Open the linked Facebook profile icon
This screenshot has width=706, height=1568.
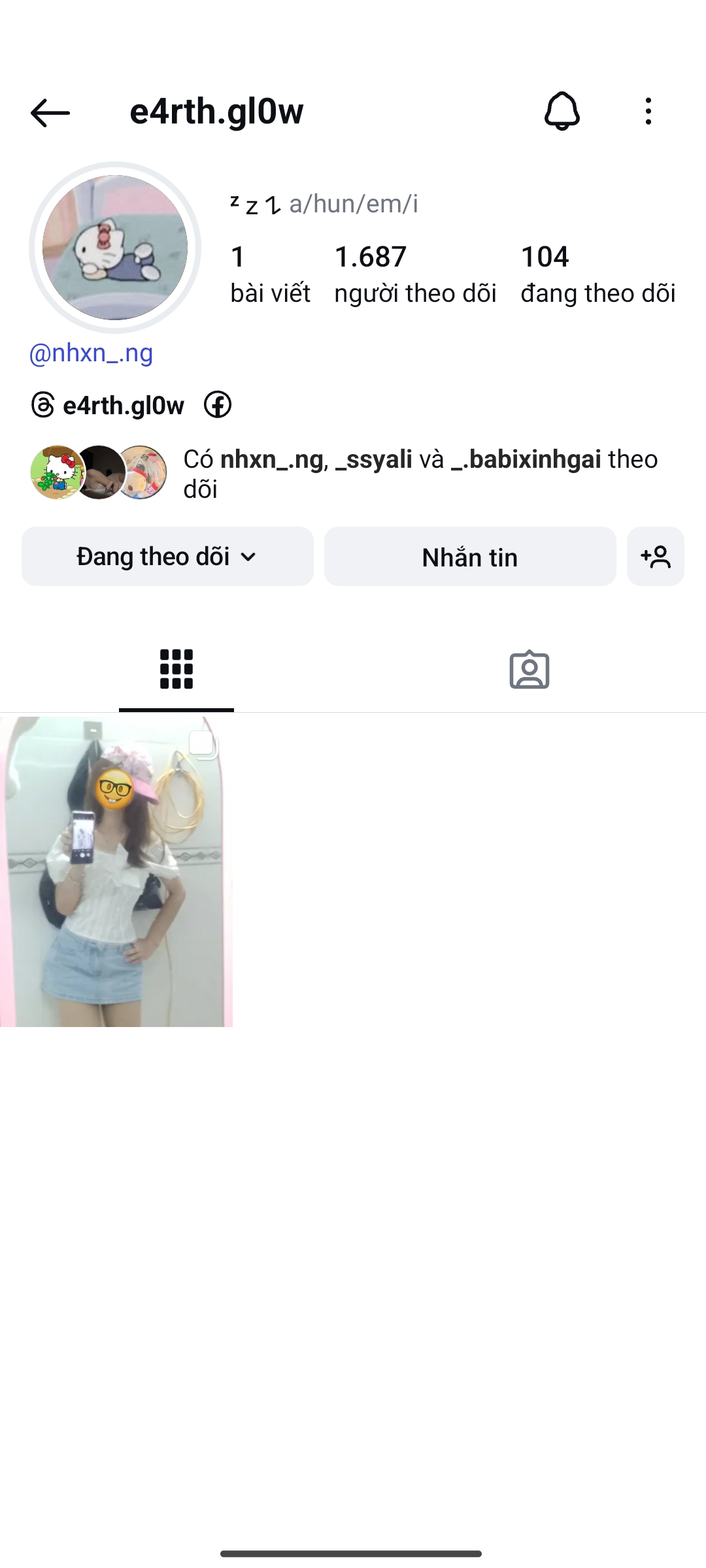tap(218, 405)
